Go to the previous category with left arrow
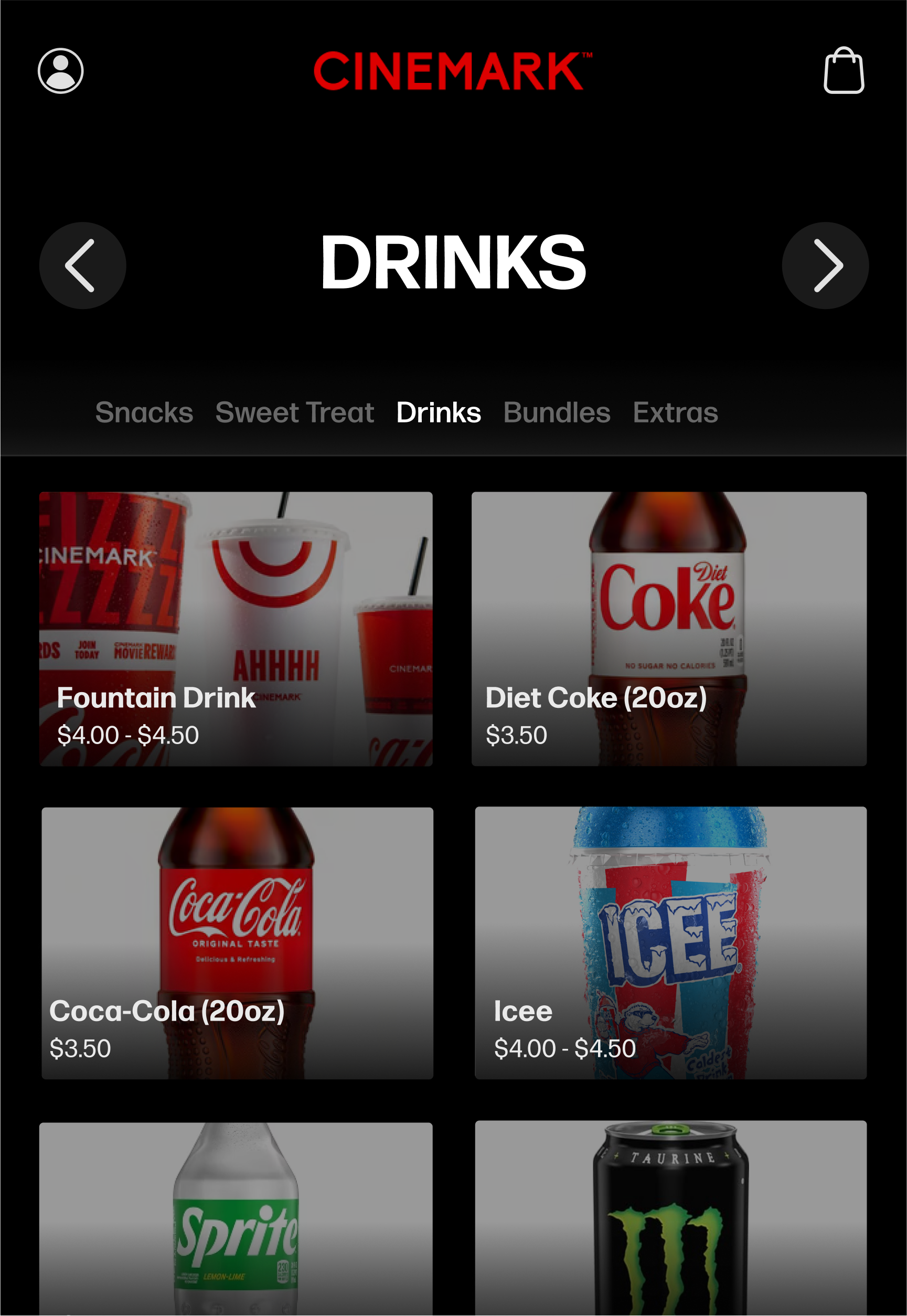The height and width of the screenshot is (1316, 907). pos(82,266)
